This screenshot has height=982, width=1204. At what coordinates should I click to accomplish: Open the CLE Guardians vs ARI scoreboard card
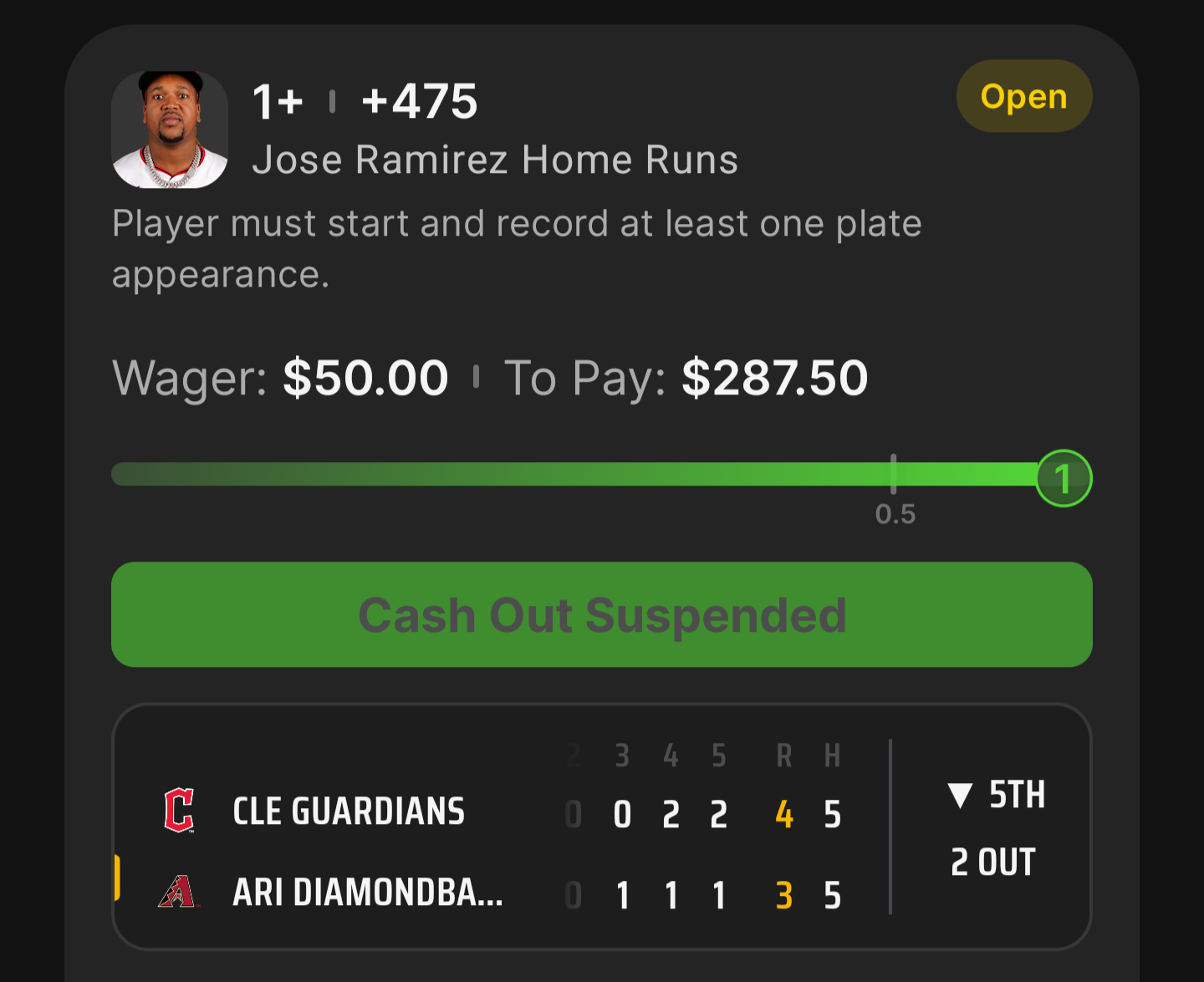[x=601, y=826]
